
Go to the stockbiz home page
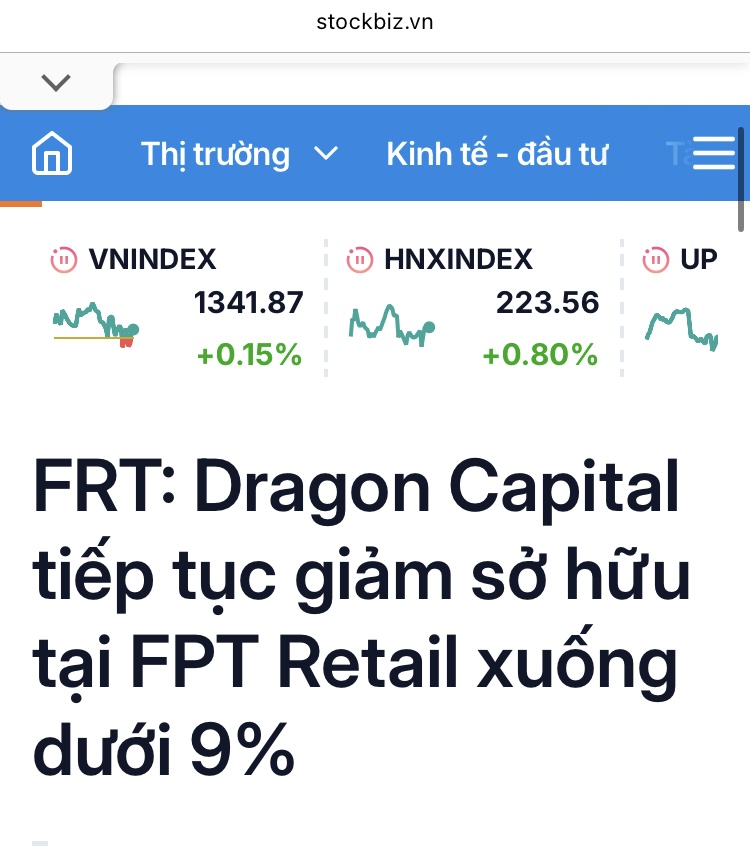pos(52,154)
